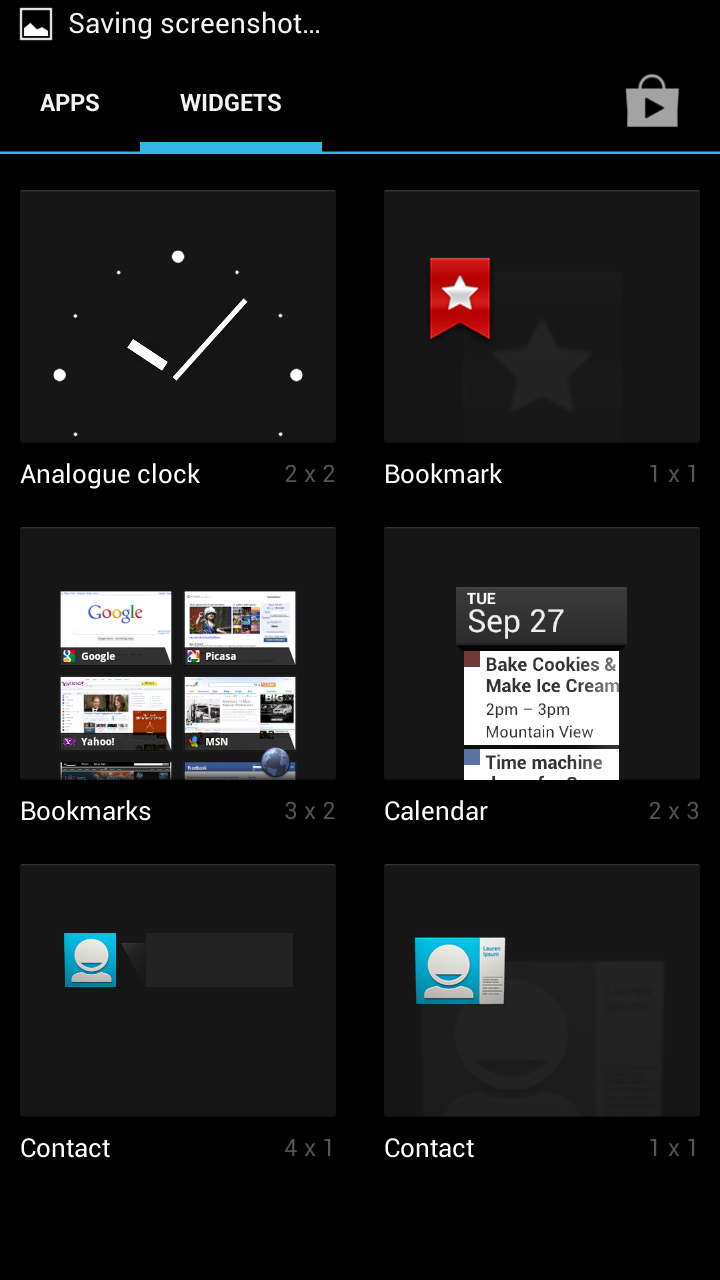Select the Widgets tab
Screen dimensions: 720x1280
tap(231, 103)
